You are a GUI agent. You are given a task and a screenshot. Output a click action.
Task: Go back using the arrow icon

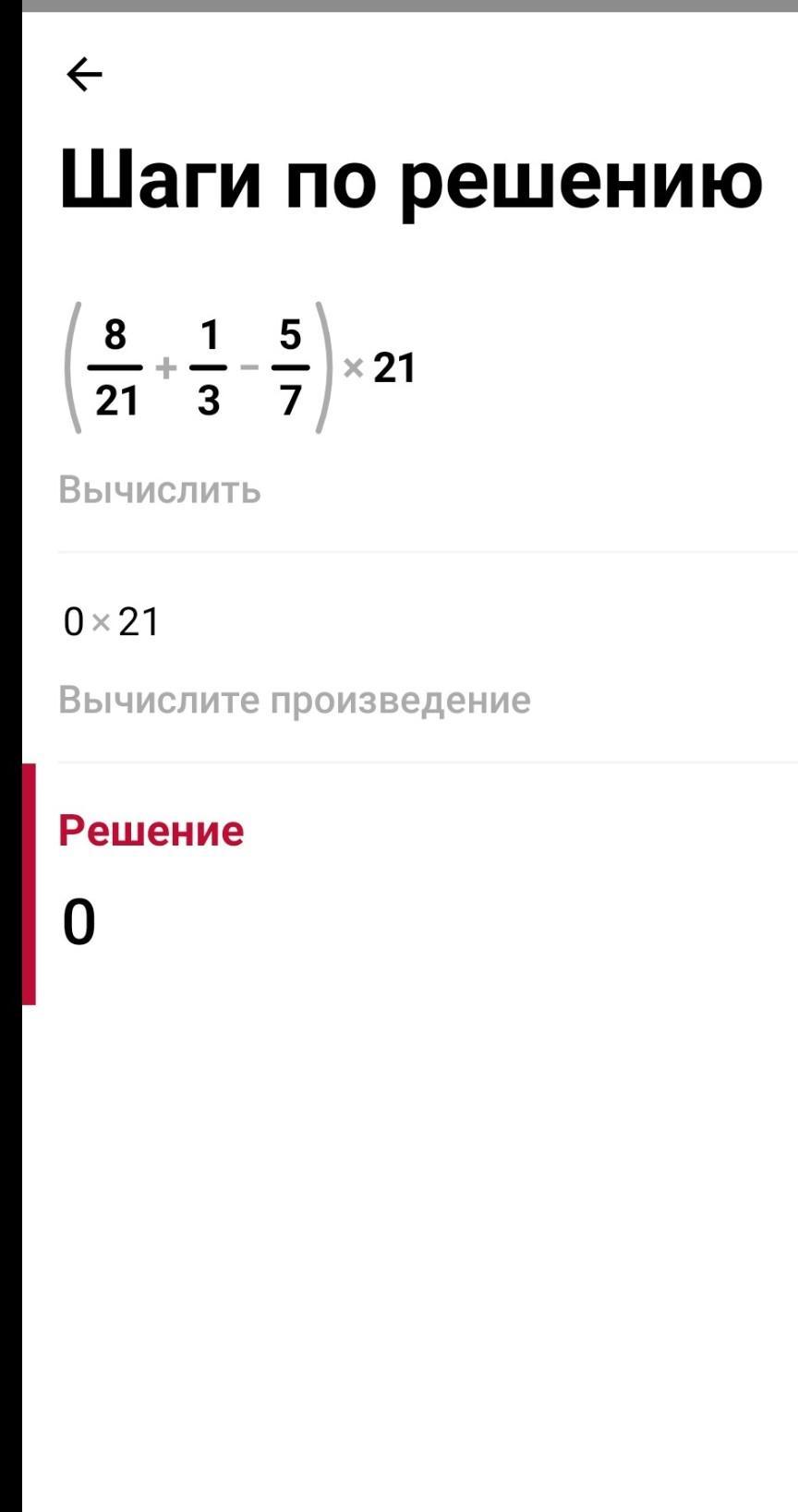coord(84,75)
